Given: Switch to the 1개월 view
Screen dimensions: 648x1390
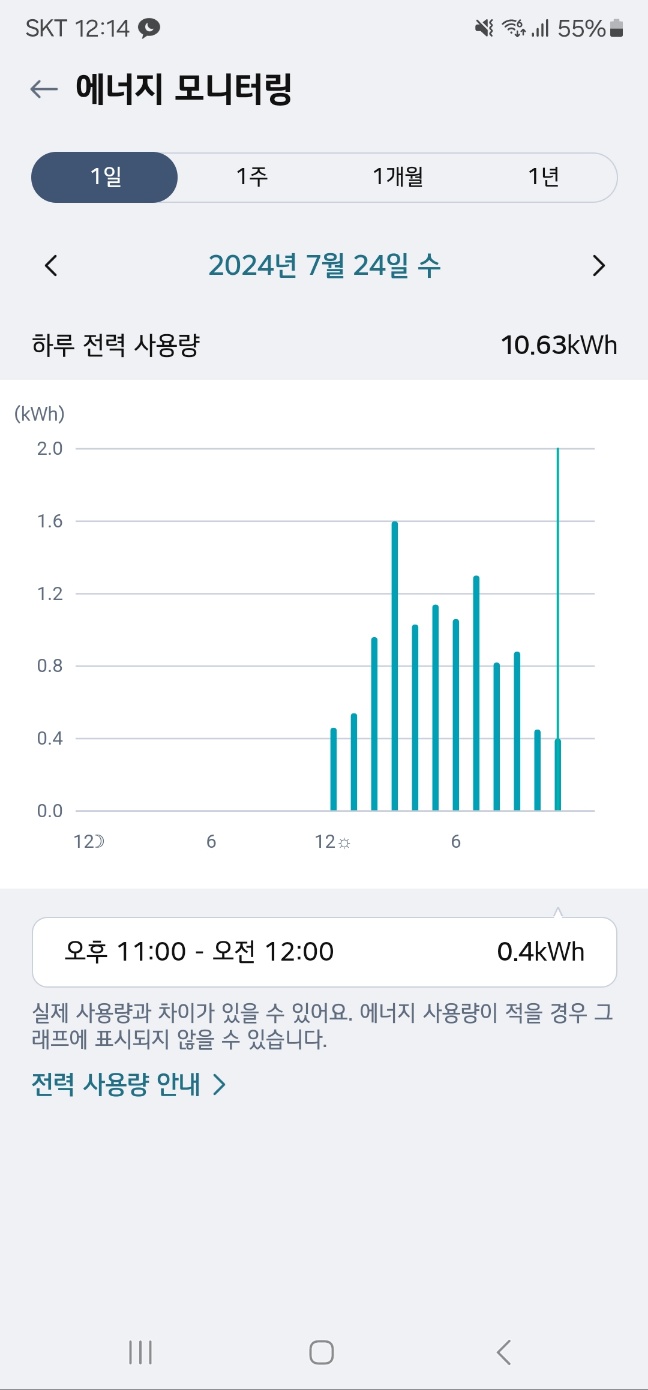Looking at the screenshot, I should (x=398, y=178).
